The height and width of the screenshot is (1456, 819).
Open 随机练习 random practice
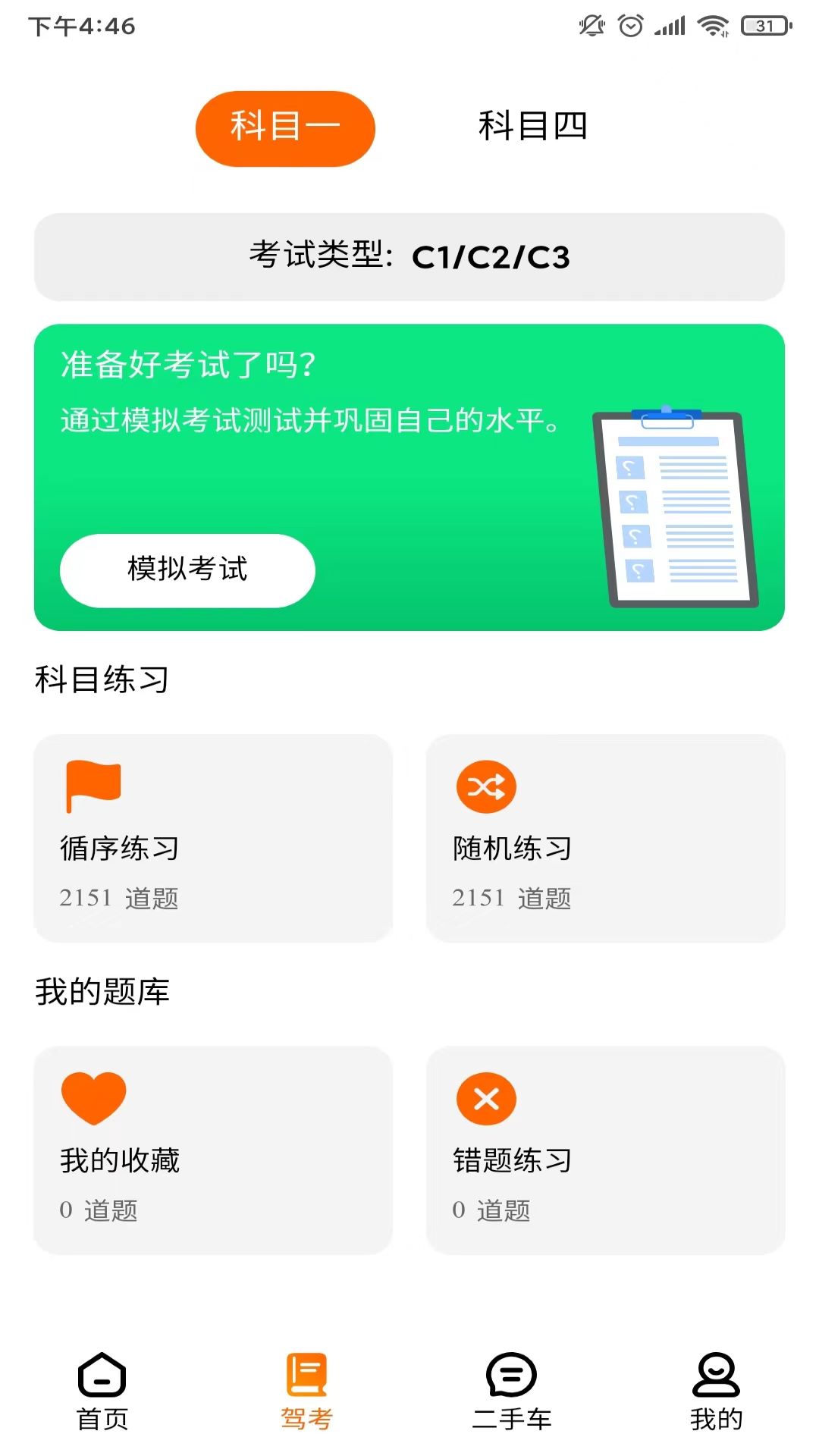[x=605, y=838]
